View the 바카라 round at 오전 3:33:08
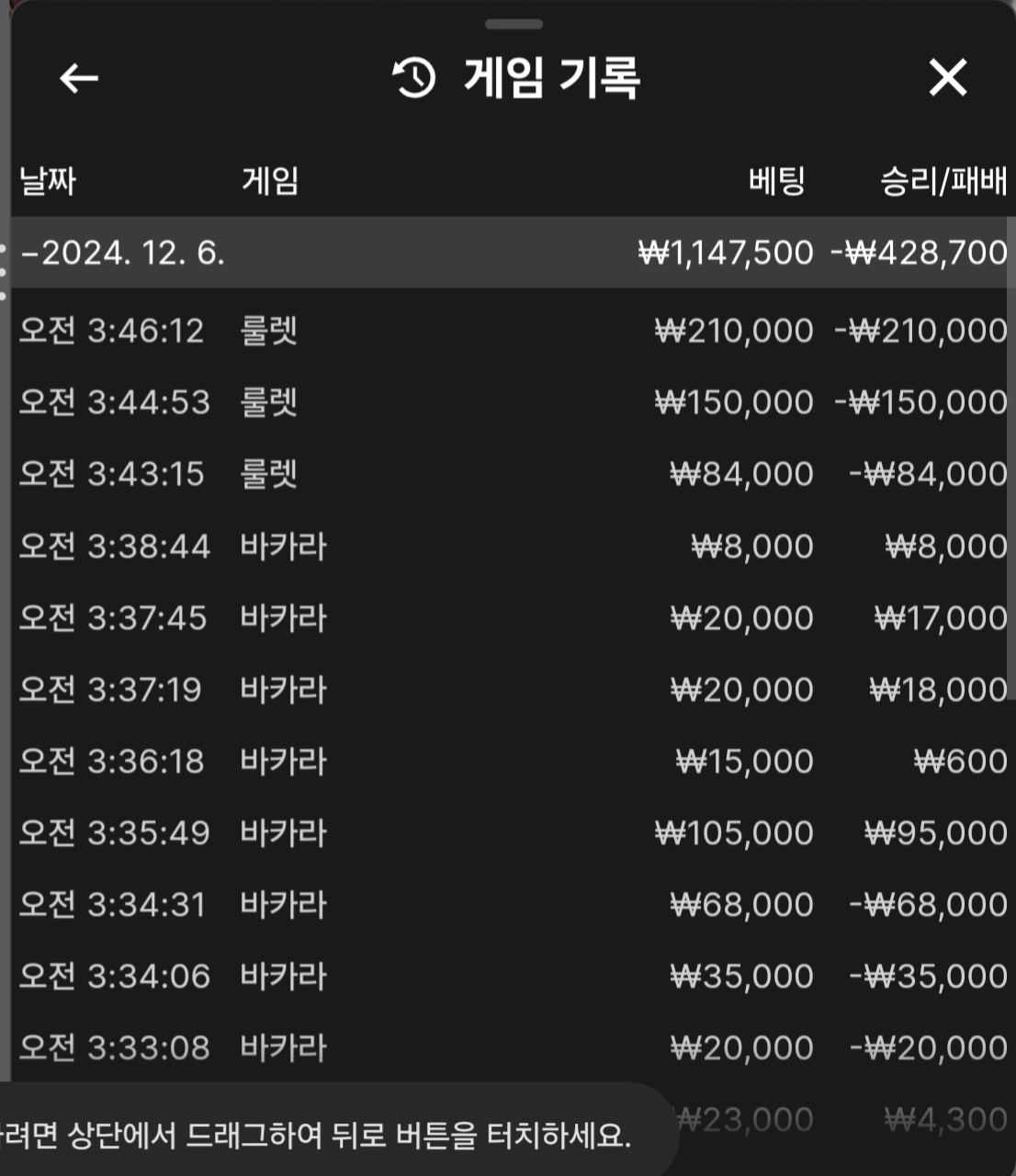The height and width of the screenshot is (1176, 1016). 510,1048
